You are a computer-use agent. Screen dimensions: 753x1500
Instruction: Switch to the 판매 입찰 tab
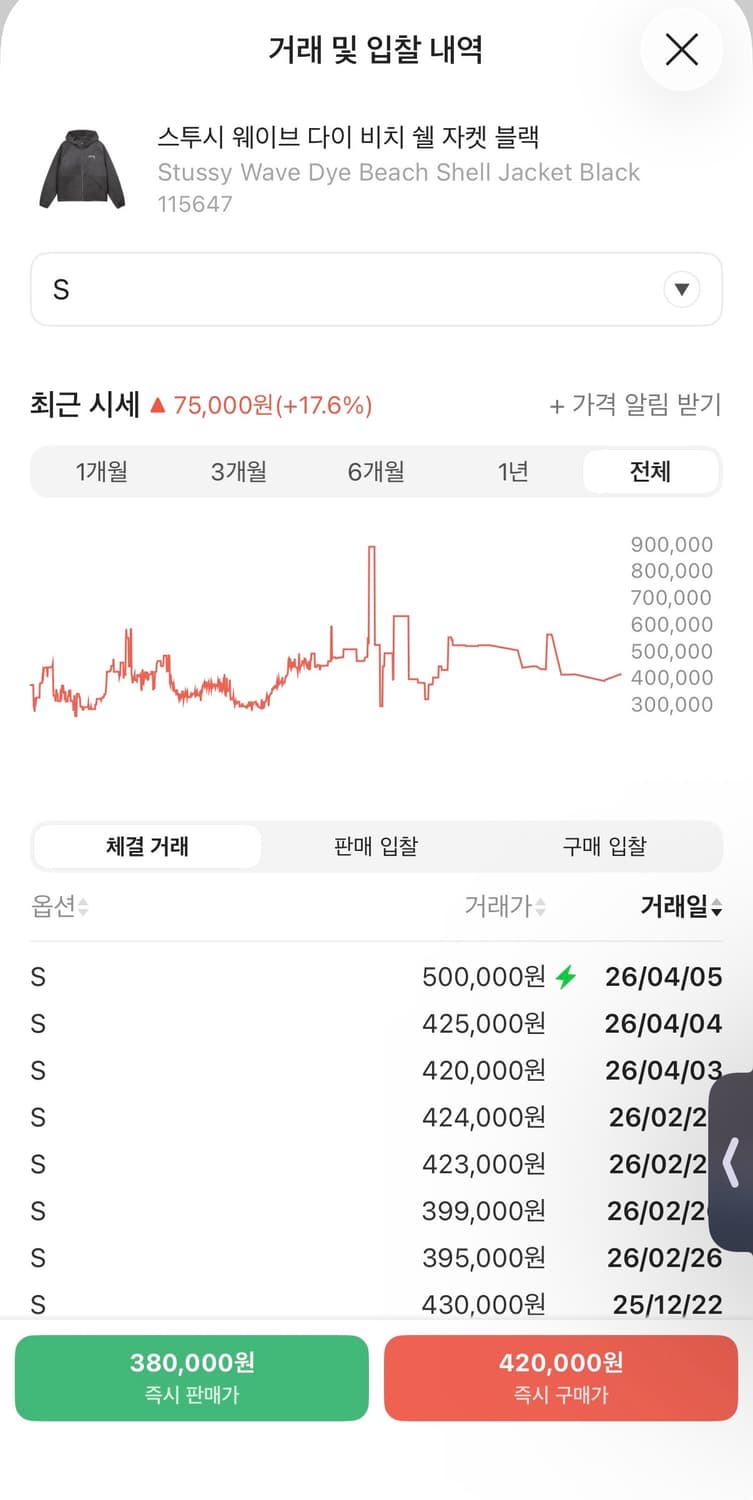coord(376,845)
